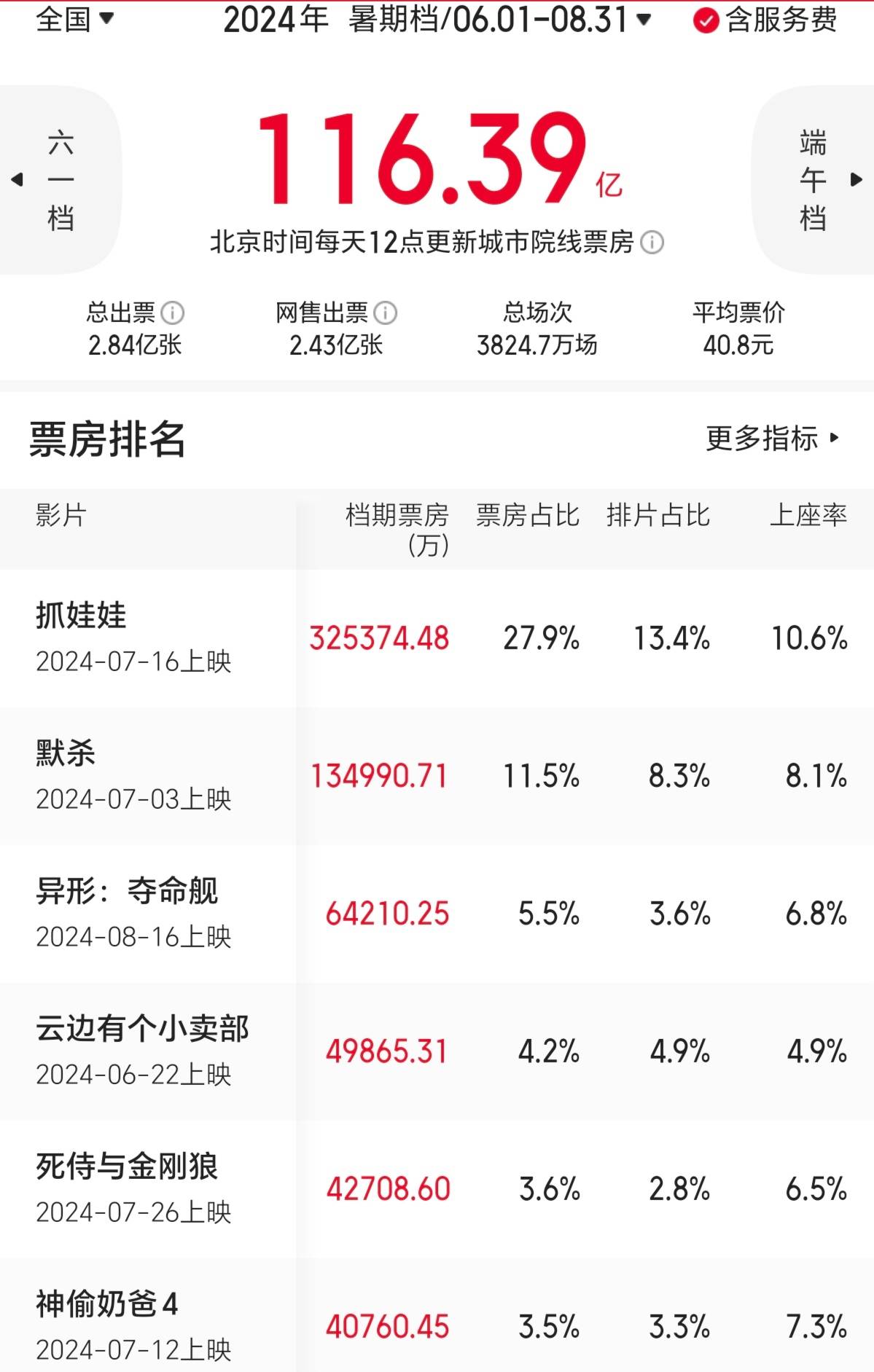Tap the info icon beside 总出票

click(173, 313)
